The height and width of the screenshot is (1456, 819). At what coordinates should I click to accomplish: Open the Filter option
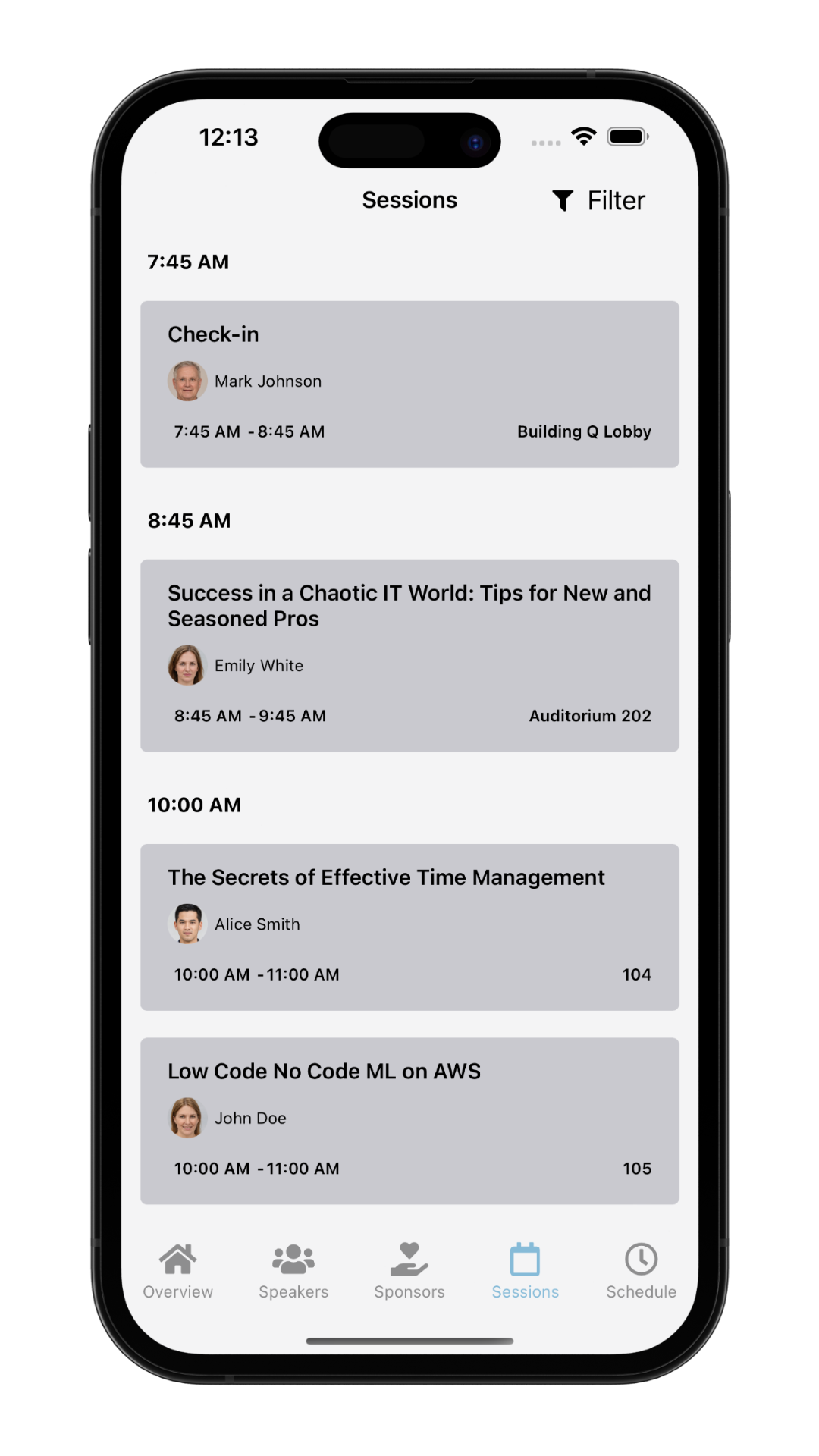[598, 201]
